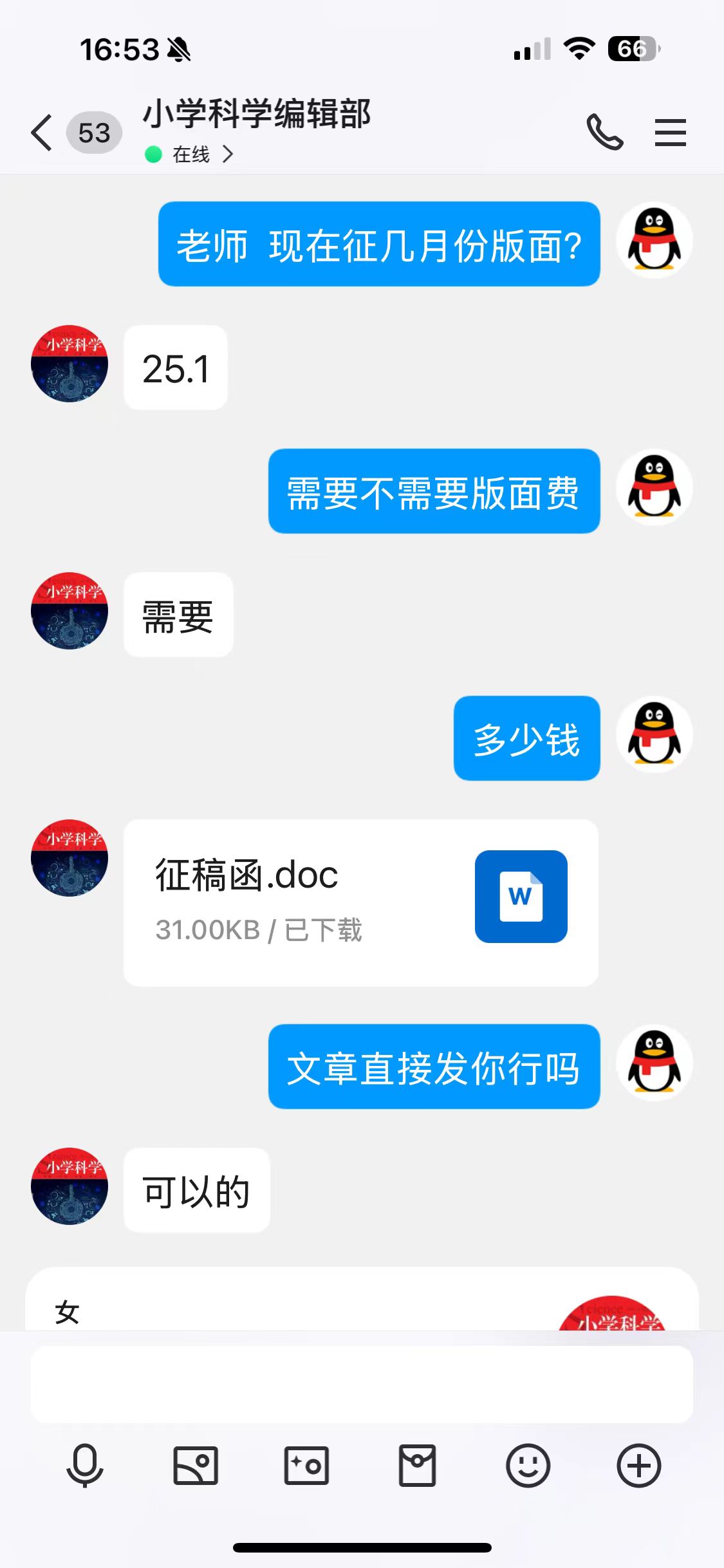The height and width of the screenshot is (1568, 724).
Task: Open the camera to take a photo
Action: click(x=306, y=1466)
